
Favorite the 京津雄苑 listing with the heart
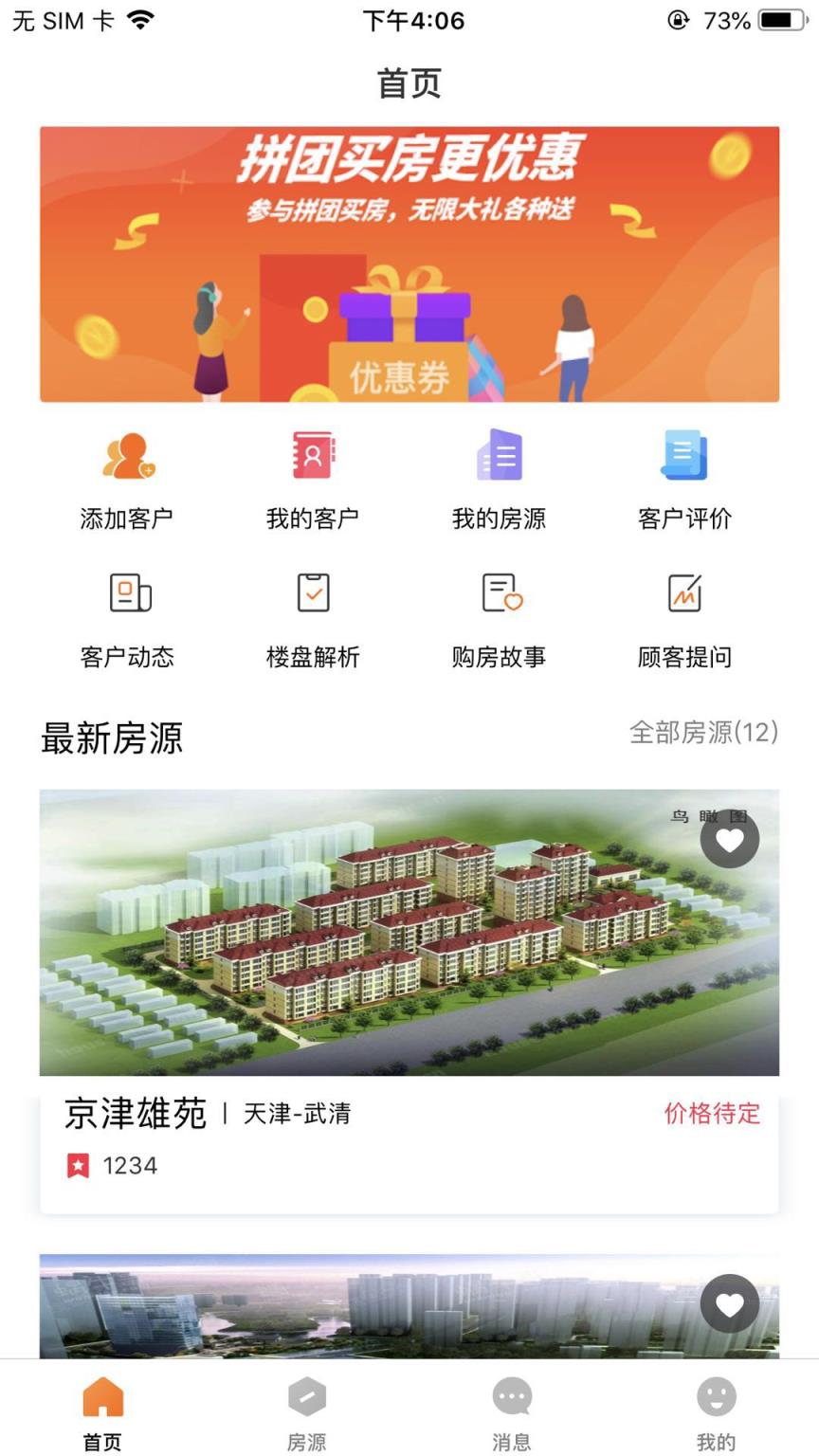[x=729, y=839]
